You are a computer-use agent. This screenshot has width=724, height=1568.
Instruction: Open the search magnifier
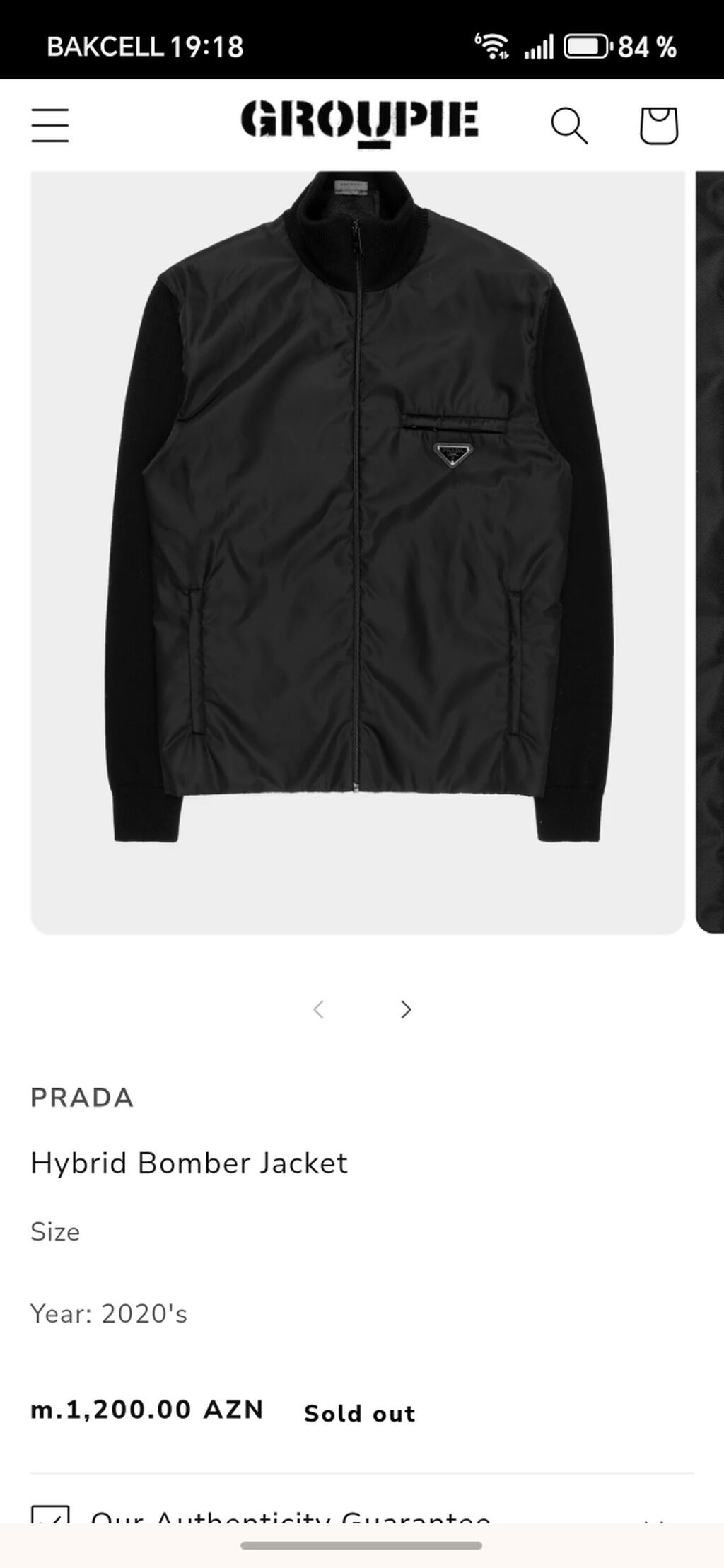(x=570, y=124)
